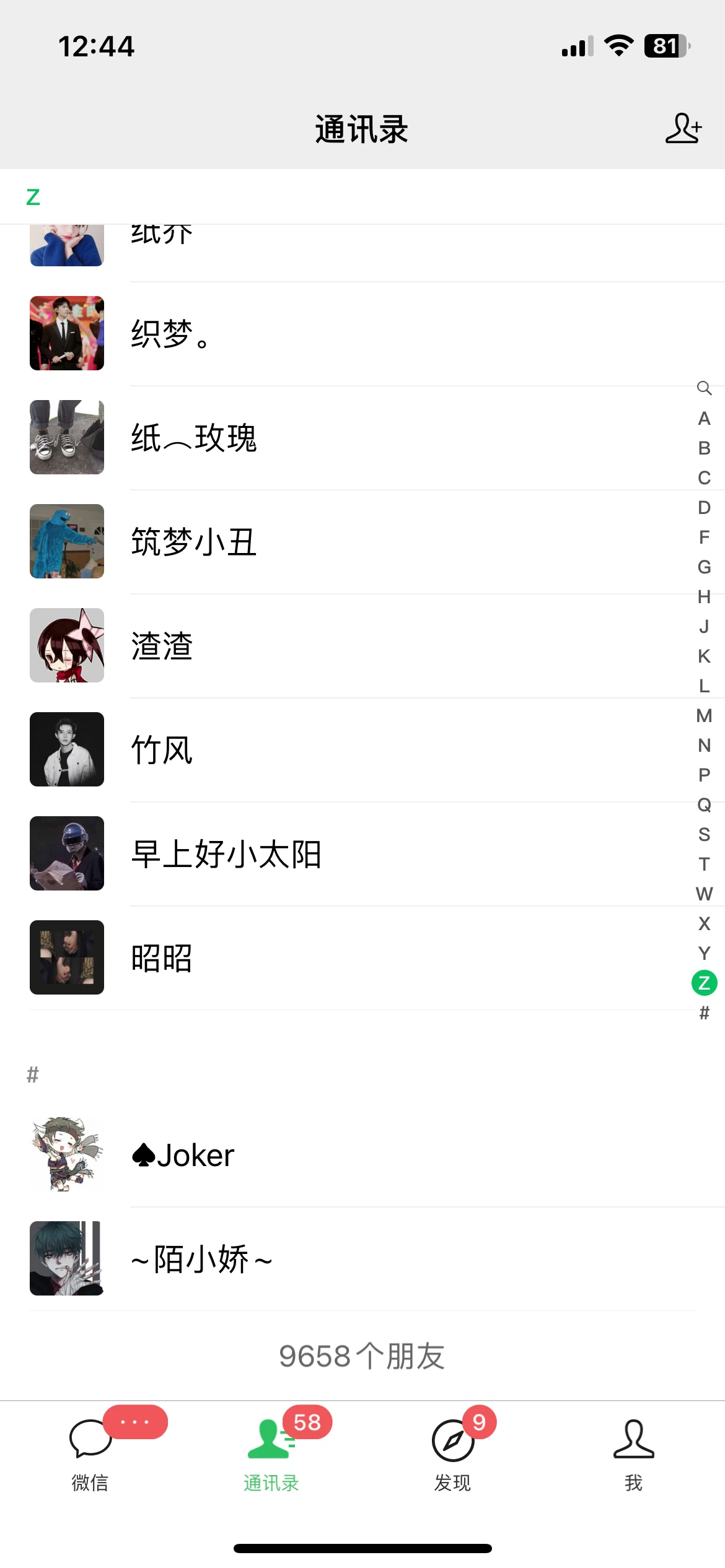Tap ~陌小娇~'s avatar thumbnail
Image resolution: width=725 pixels, height=1568 pixels.
click(x=66, y=1257)
